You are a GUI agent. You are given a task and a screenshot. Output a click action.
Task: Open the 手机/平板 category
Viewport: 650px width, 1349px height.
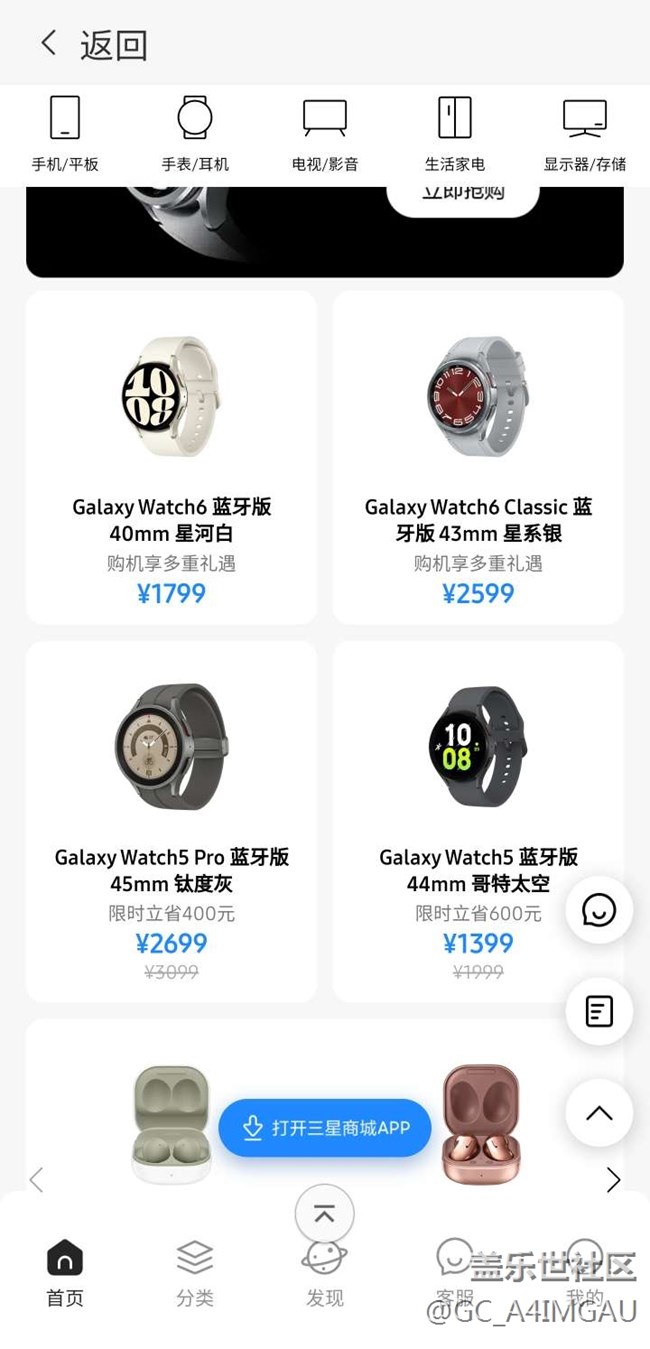pyautogui.click(x=65, y=133)
